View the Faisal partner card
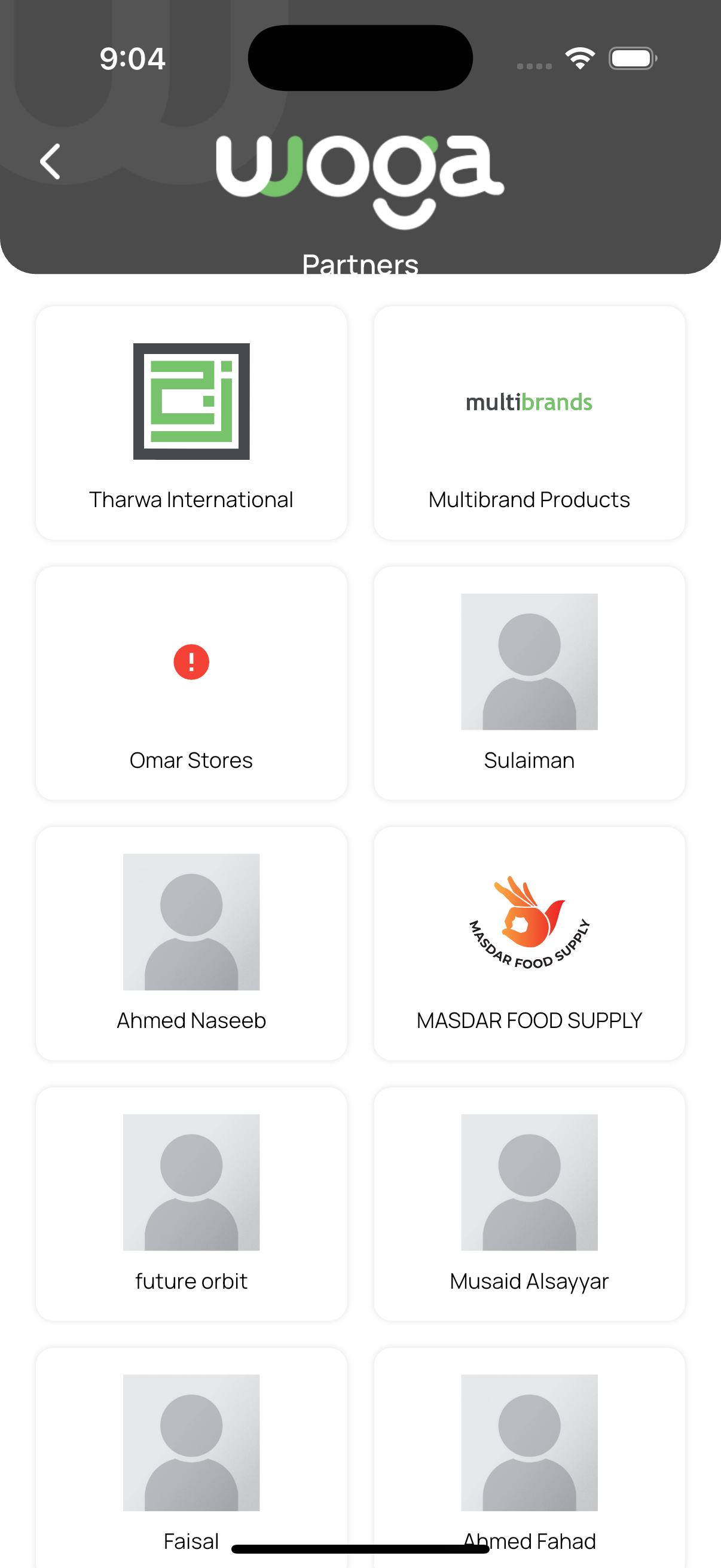This screenshot has height=1568, width=721. pos(191,1458)
